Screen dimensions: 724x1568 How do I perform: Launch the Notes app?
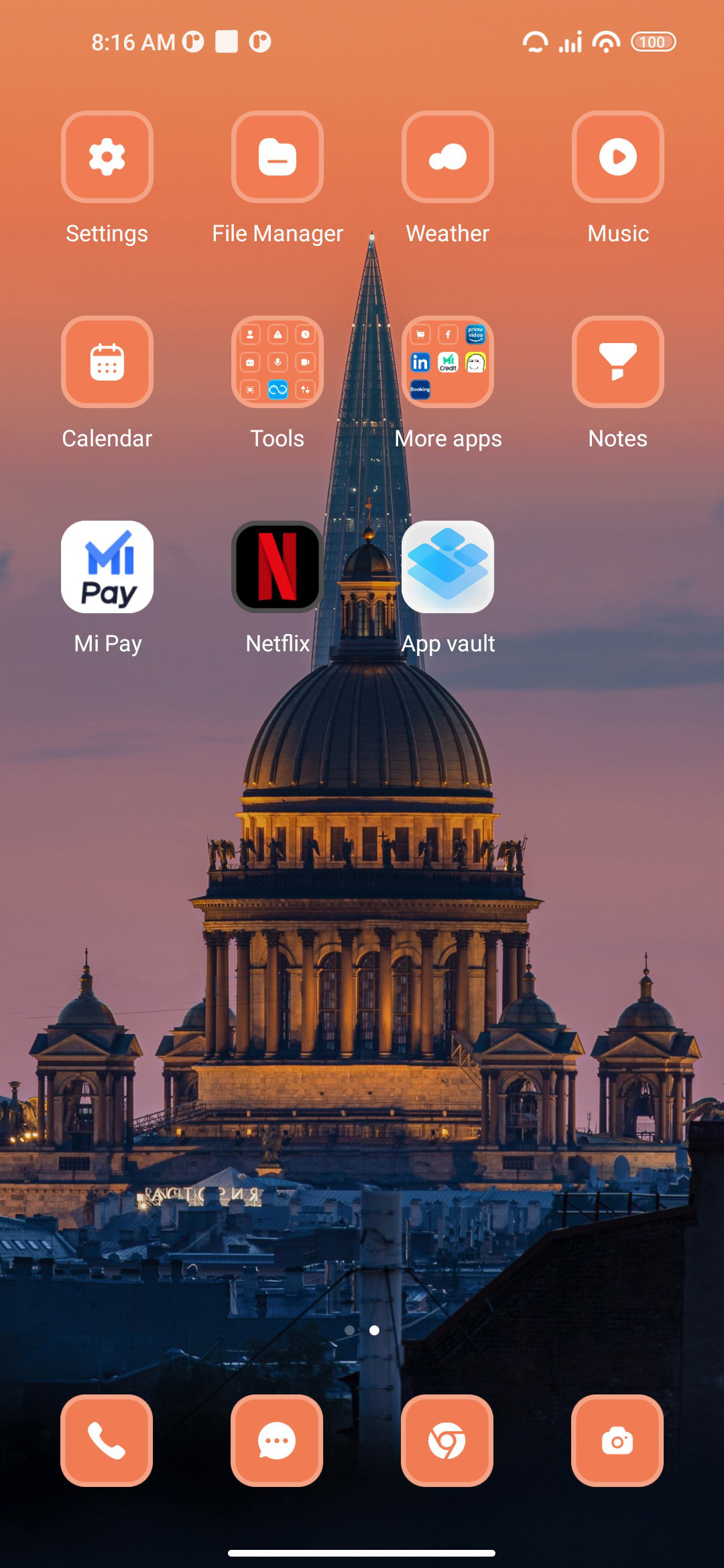pos(618,362)
